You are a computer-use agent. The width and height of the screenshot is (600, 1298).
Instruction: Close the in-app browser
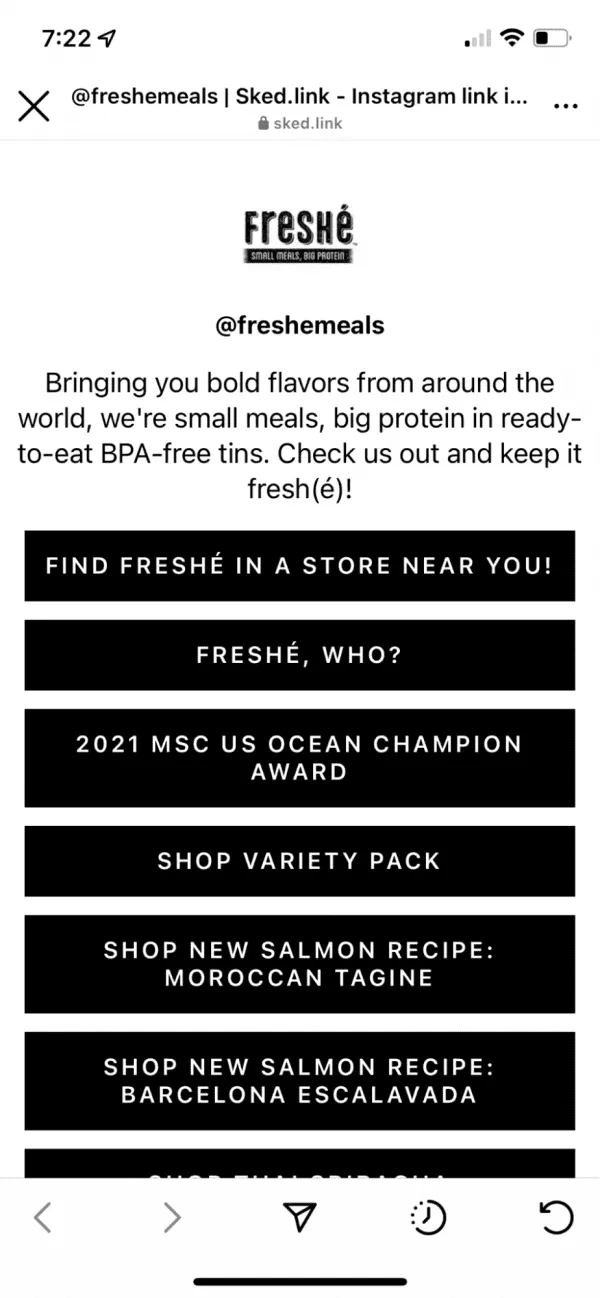[34, 106]
